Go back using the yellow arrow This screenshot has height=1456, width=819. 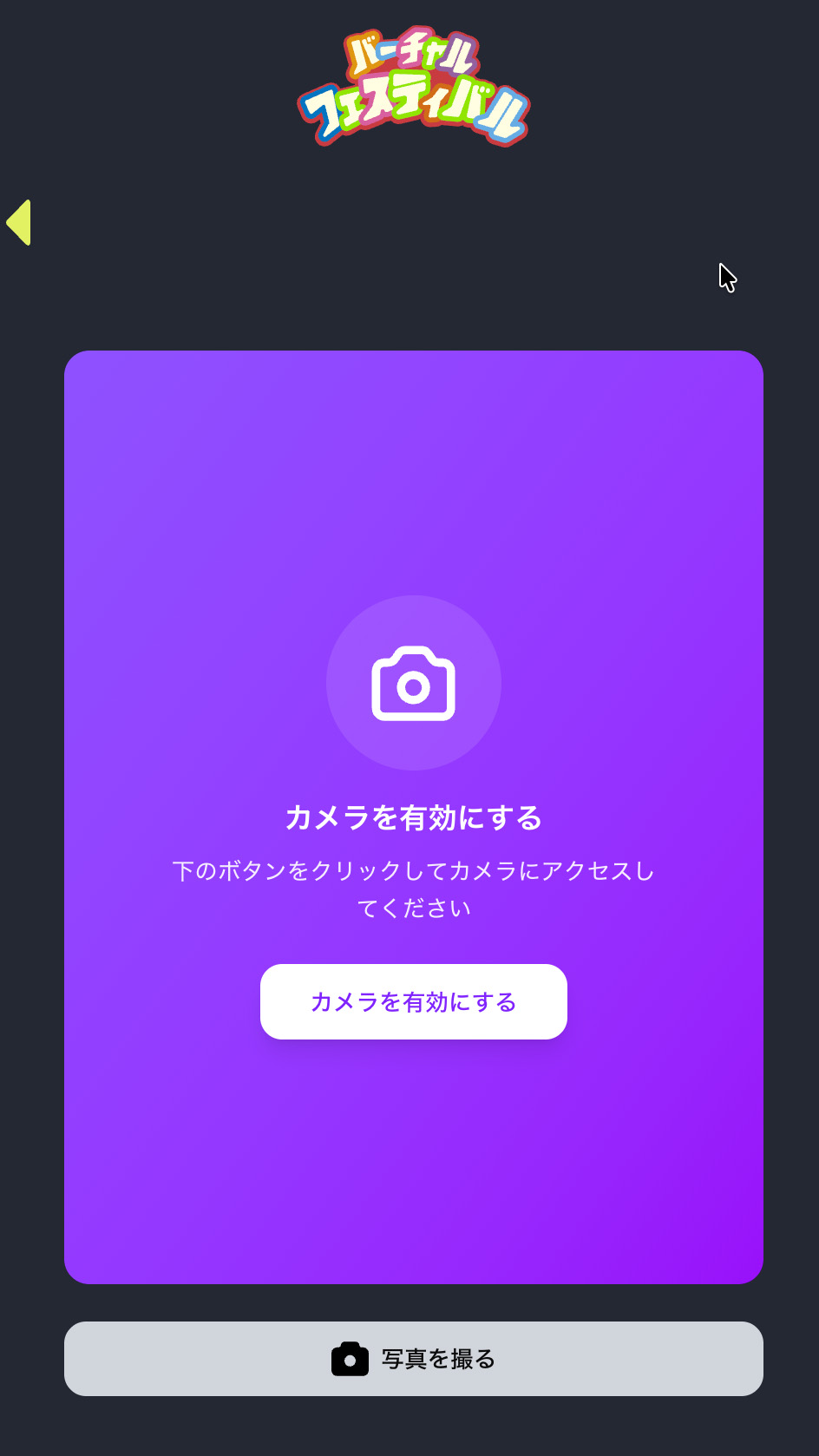point(19,222)
